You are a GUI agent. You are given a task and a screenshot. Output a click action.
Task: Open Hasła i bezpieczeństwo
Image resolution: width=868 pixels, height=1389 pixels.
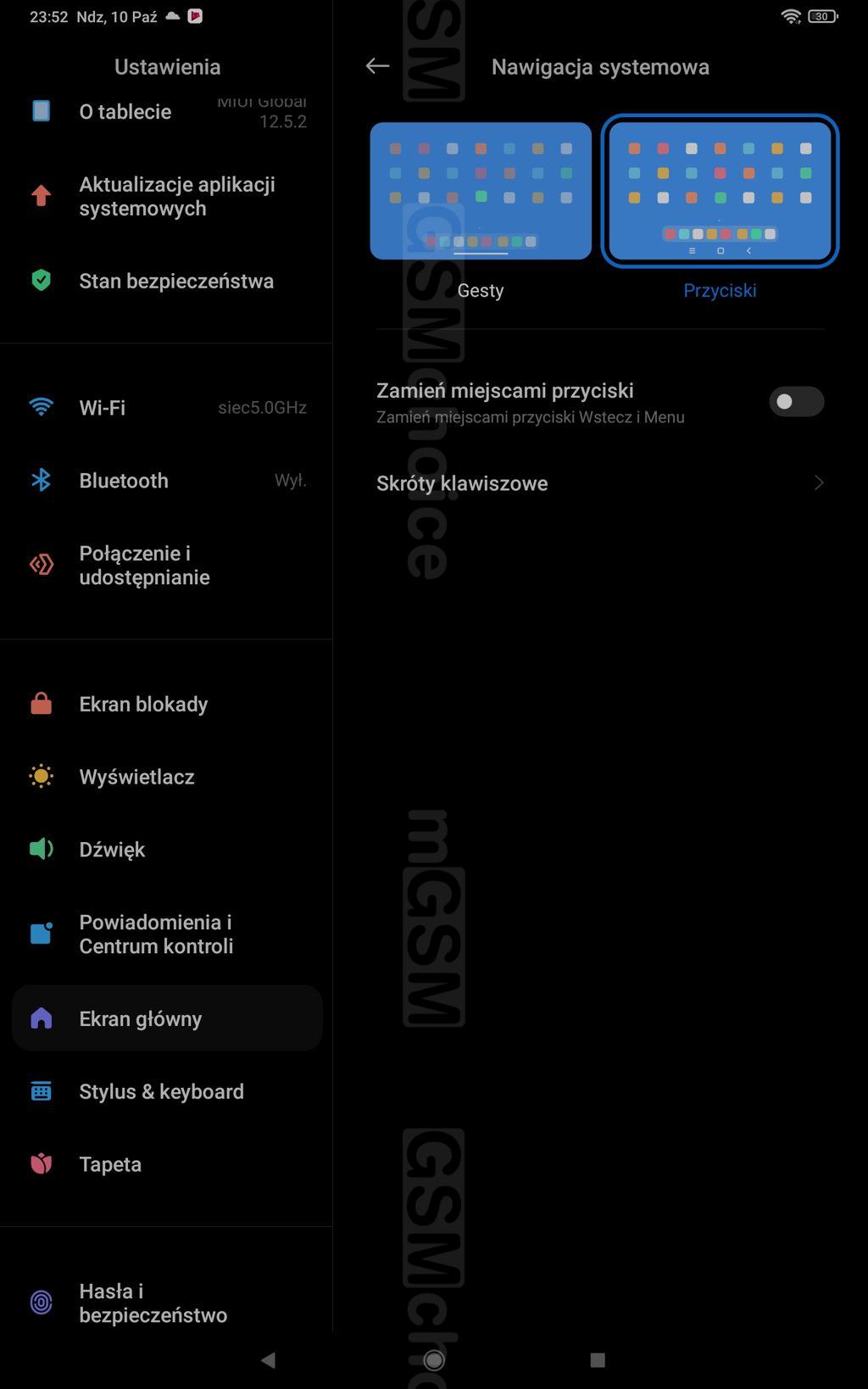pyautogui.click(x=167, y=1303)
